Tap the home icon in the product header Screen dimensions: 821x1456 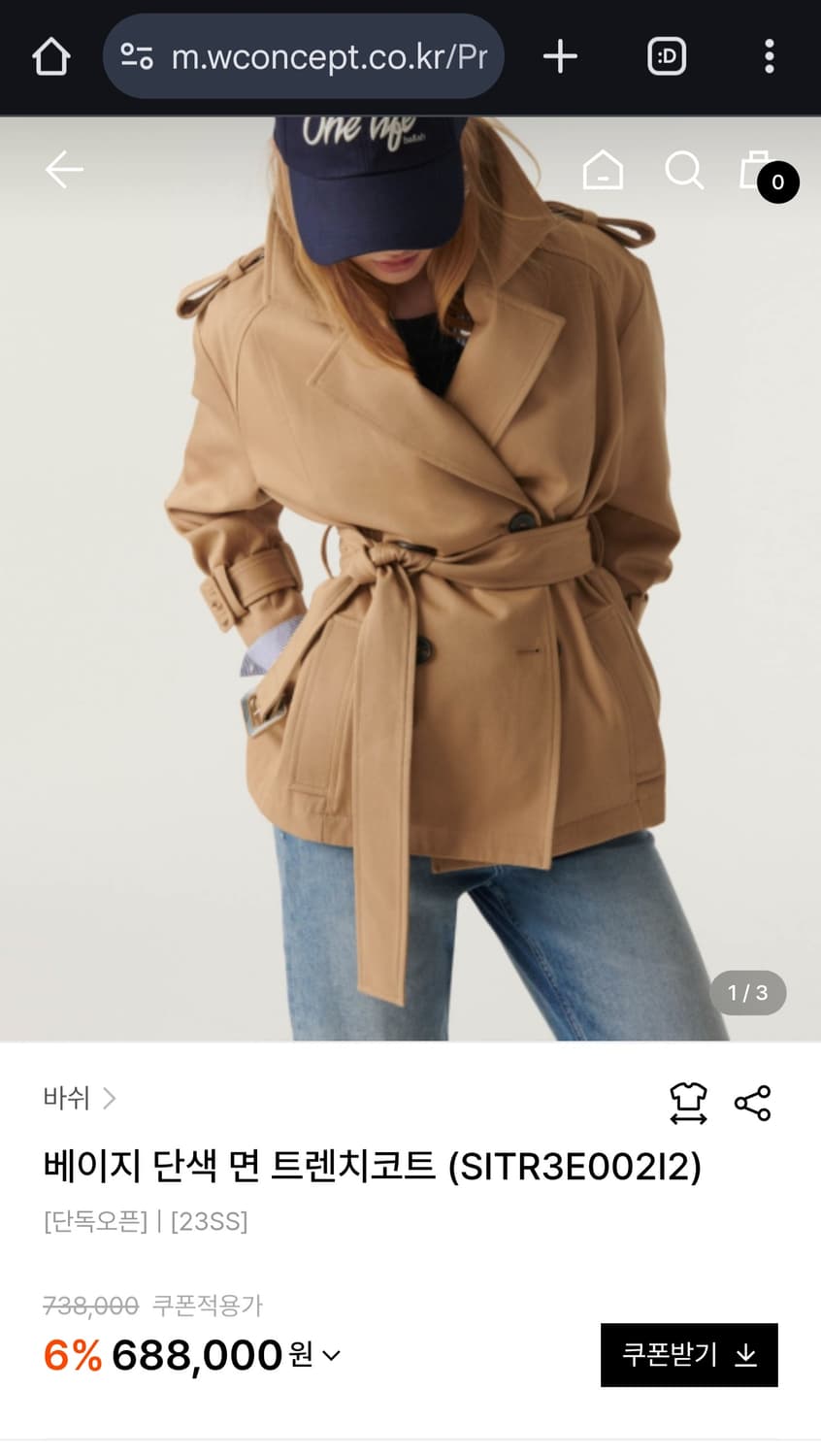(x=602, y=170)
